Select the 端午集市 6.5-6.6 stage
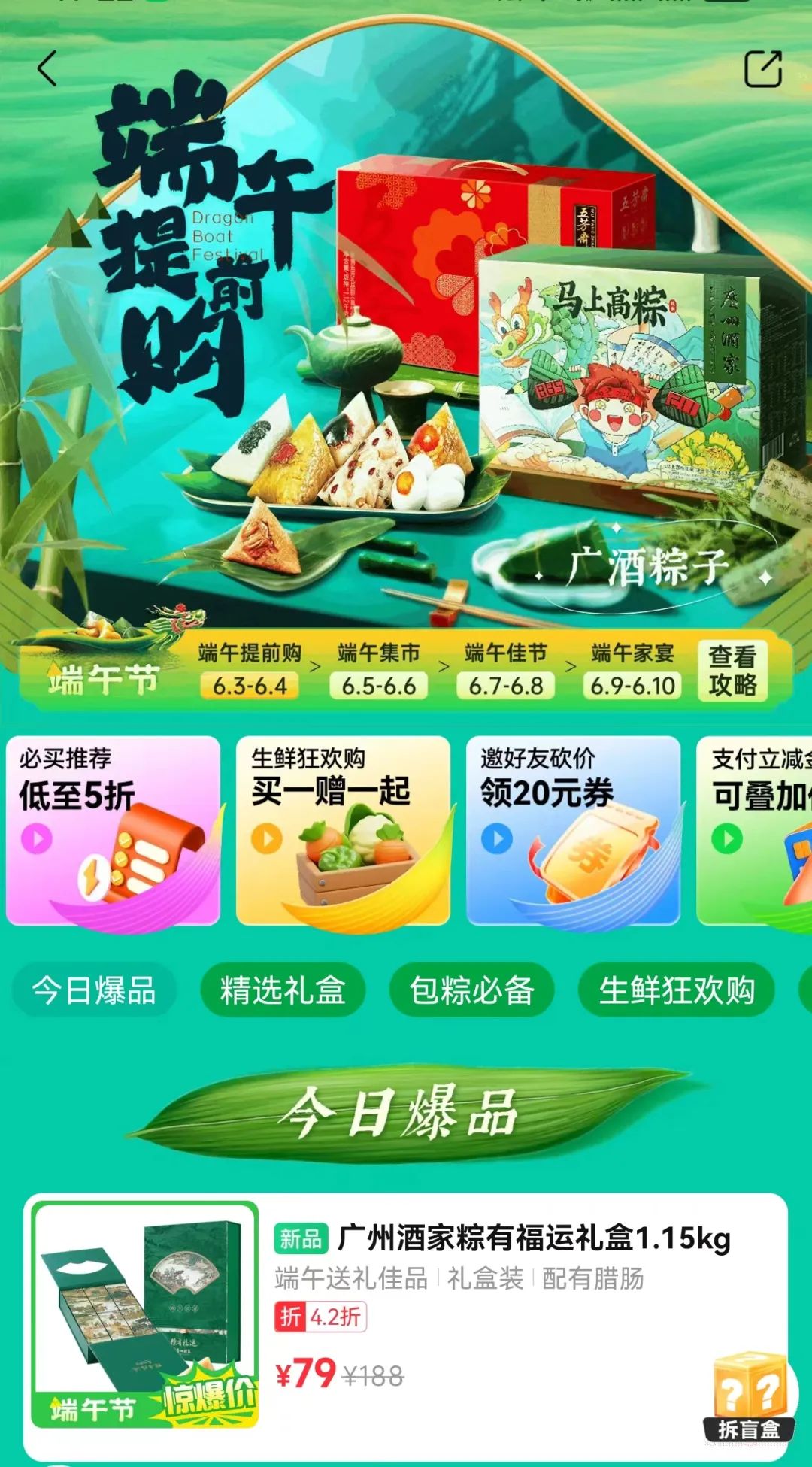Image resolution: width=812 pixels, height=1467 pixels. tap(378, 669)
